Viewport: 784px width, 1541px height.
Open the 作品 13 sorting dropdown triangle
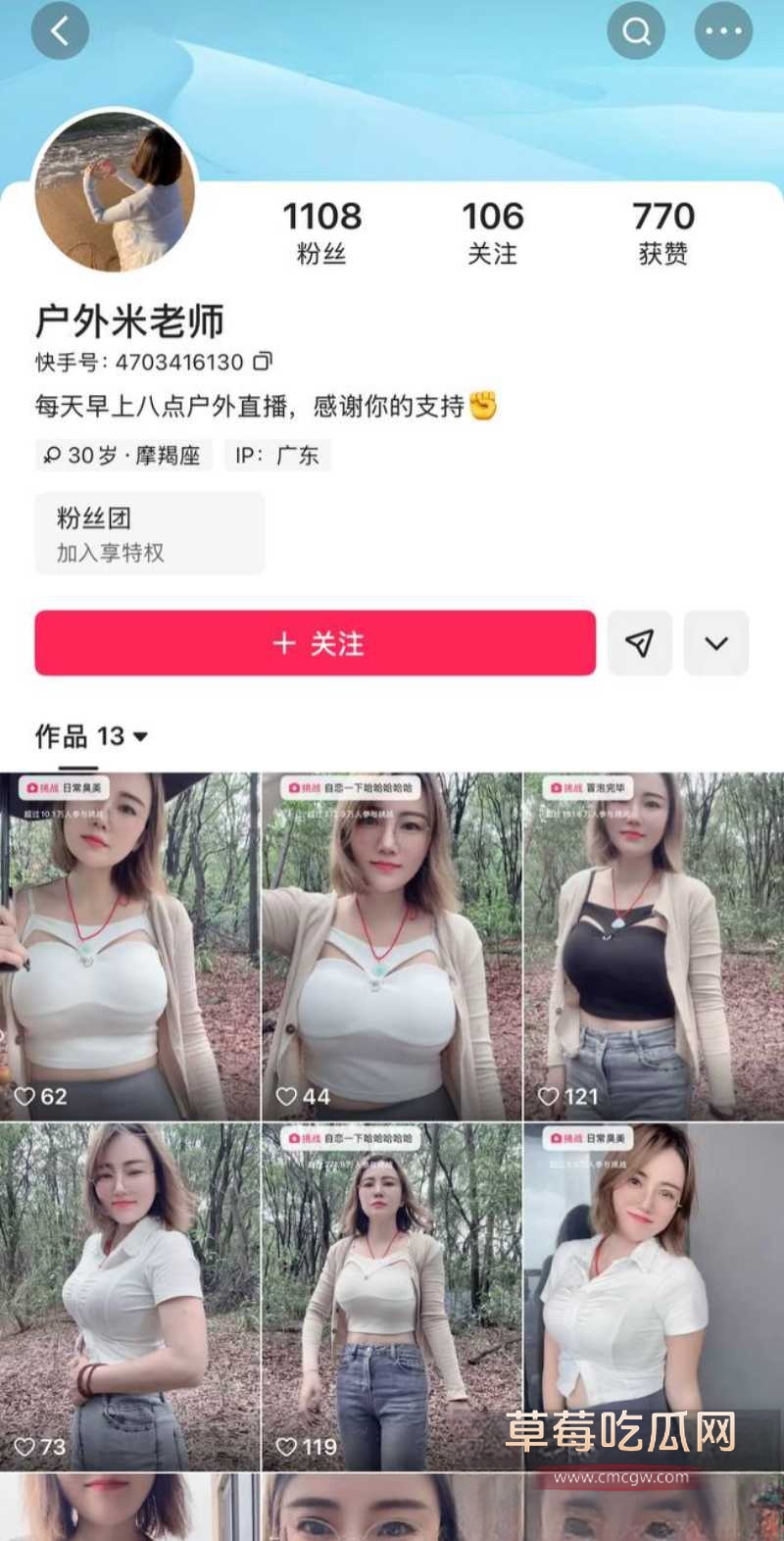point(141,736)
